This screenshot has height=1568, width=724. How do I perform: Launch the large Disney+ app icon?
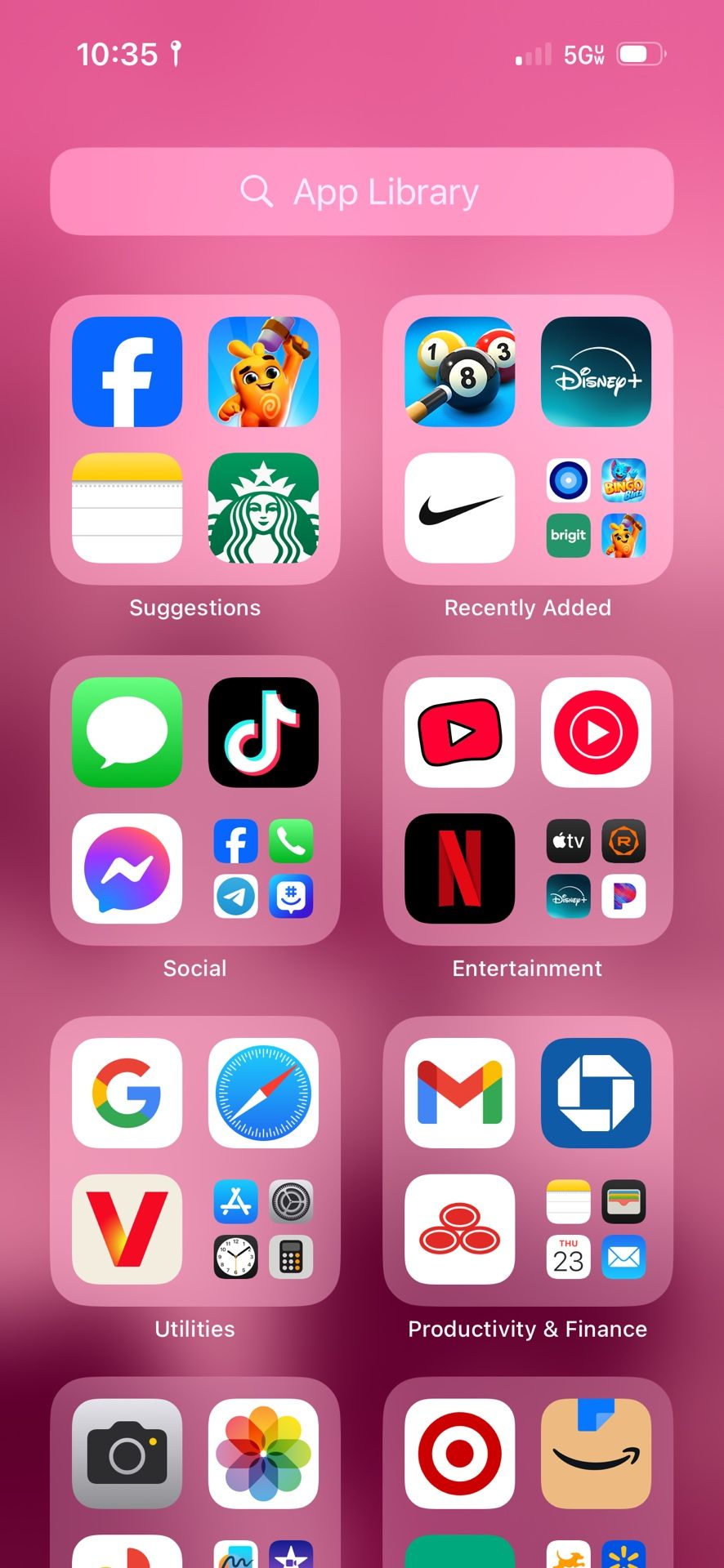point(596,372)
